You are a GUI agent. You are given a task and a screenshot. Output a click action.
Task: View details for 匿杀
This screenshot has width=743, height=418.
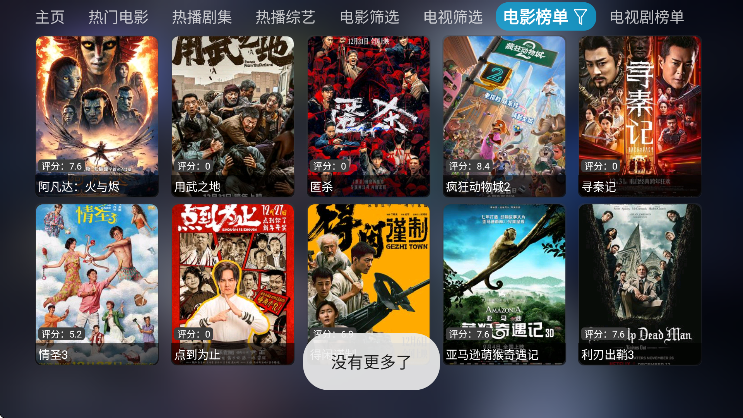coord(368,115)
